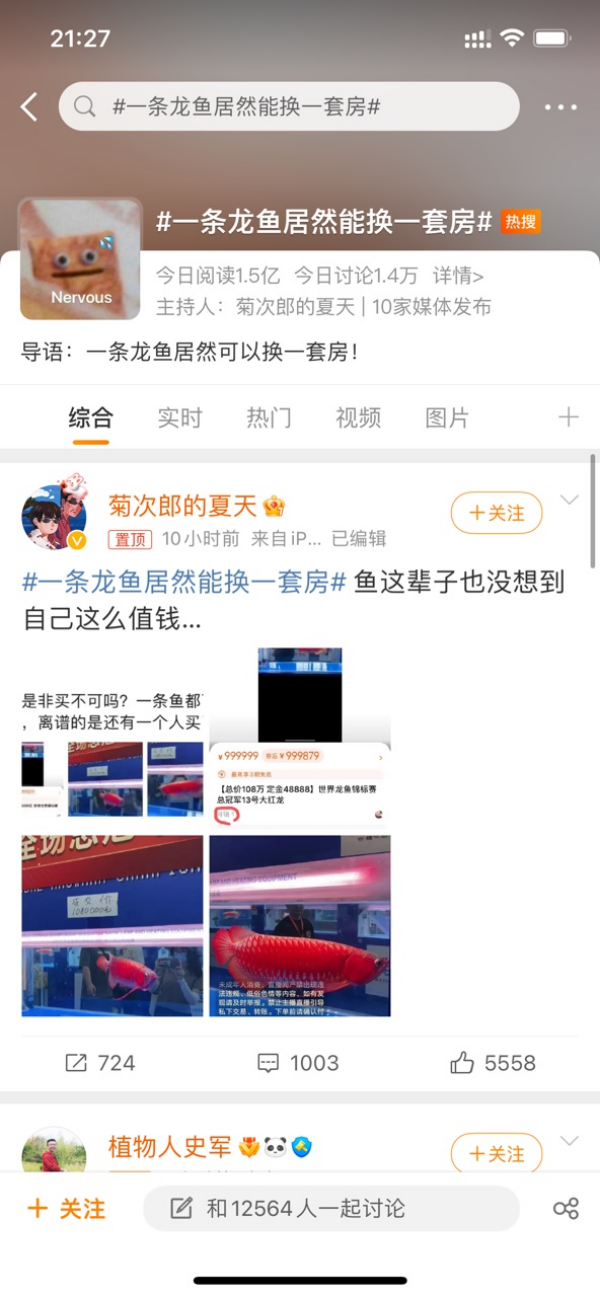Open comments on the post with 1003
The image size is (600, 1297).
298,1063
